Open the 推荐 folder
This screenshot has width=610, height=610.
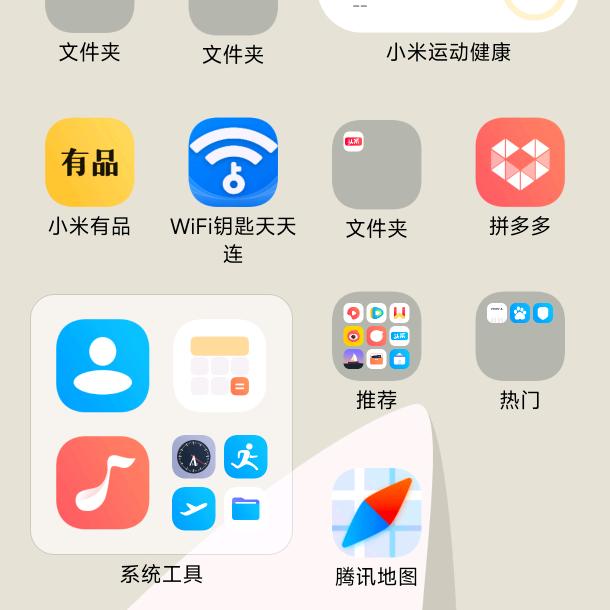376,336
